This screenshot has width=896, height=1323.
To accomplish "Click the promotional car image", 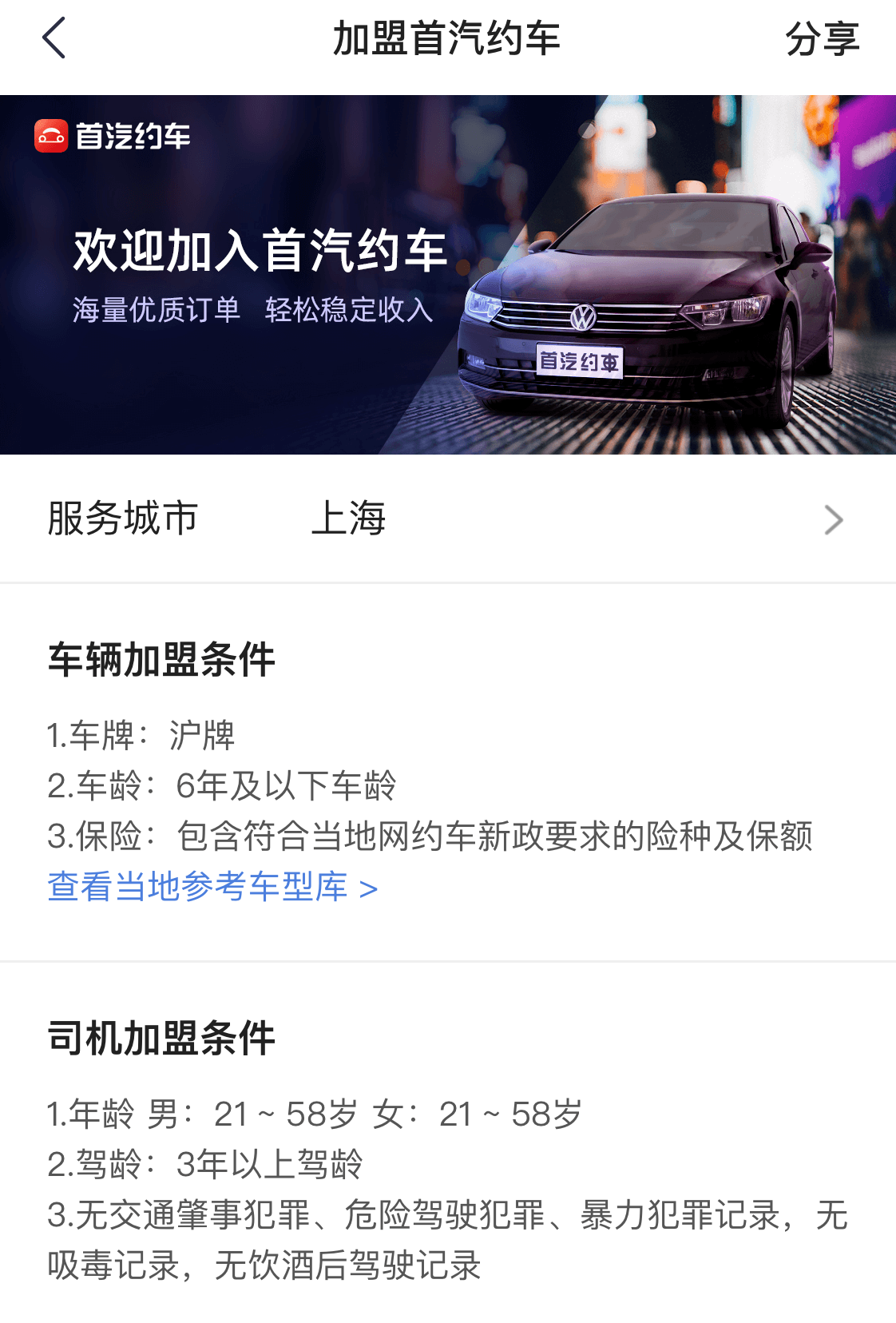I will pos(639,304).
